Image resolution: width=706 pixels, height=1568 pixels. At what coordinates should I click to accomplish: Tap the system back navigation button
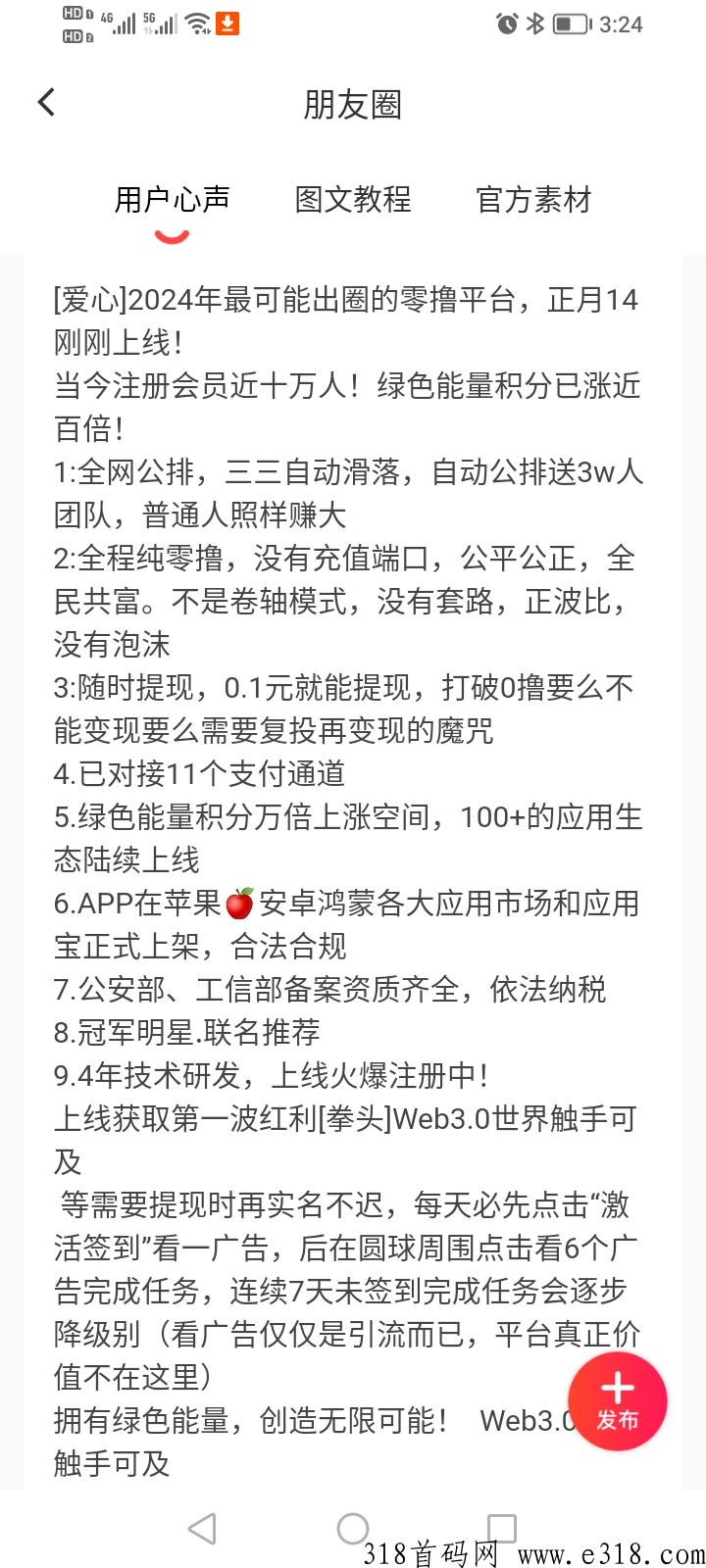[202, 1529]
